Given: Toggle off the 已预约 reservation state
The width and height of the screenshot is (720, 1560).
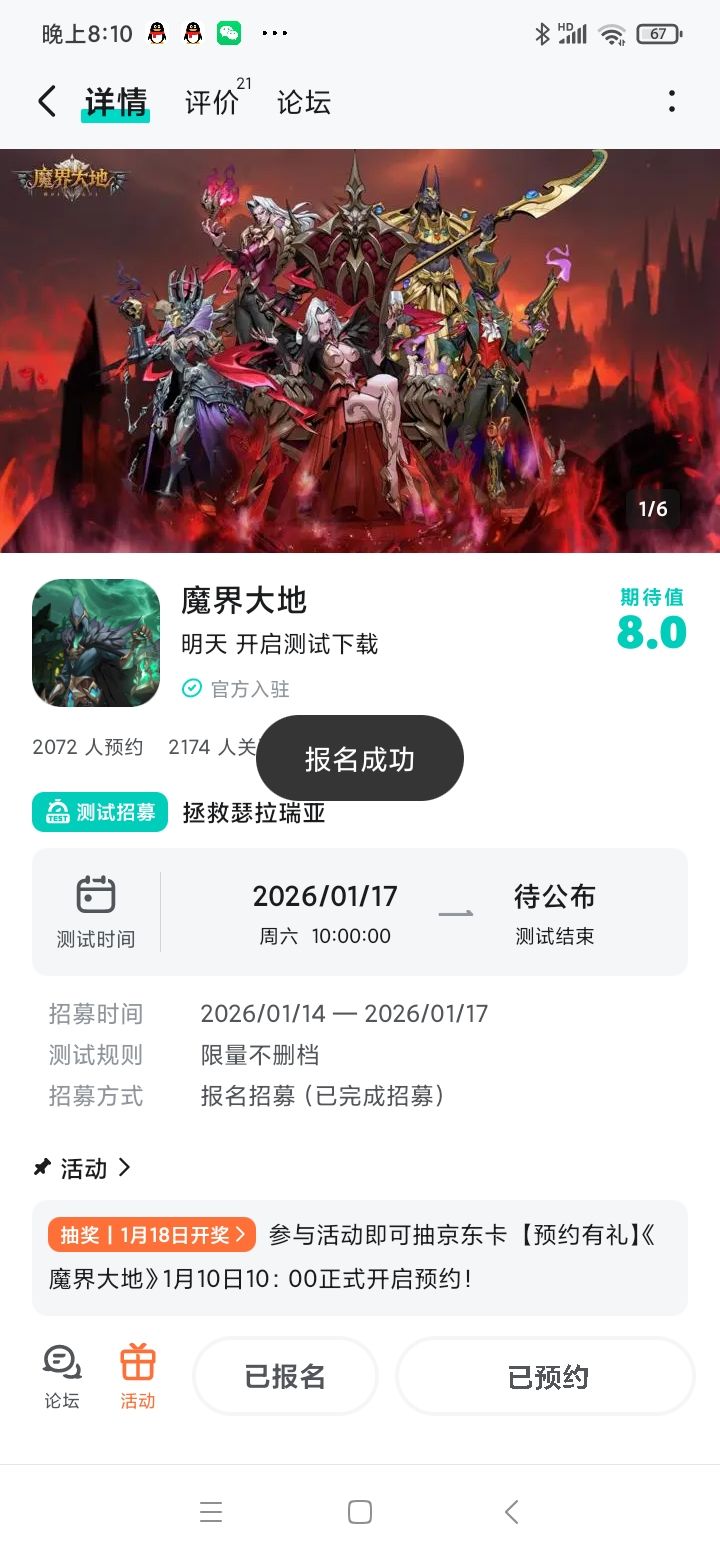Looking at the screenshot, I should 545,1376.
